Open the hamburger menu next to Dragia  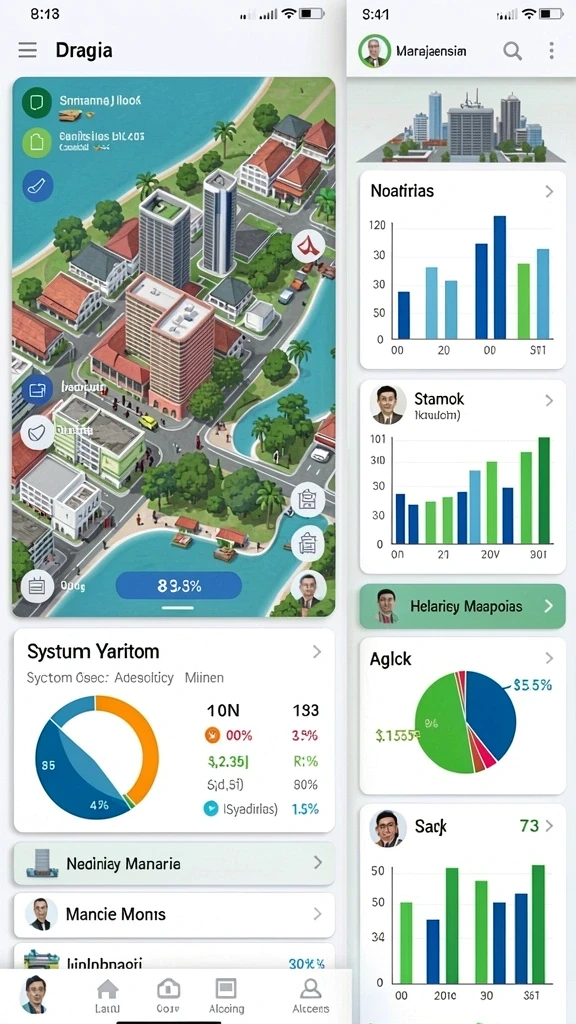27,50
